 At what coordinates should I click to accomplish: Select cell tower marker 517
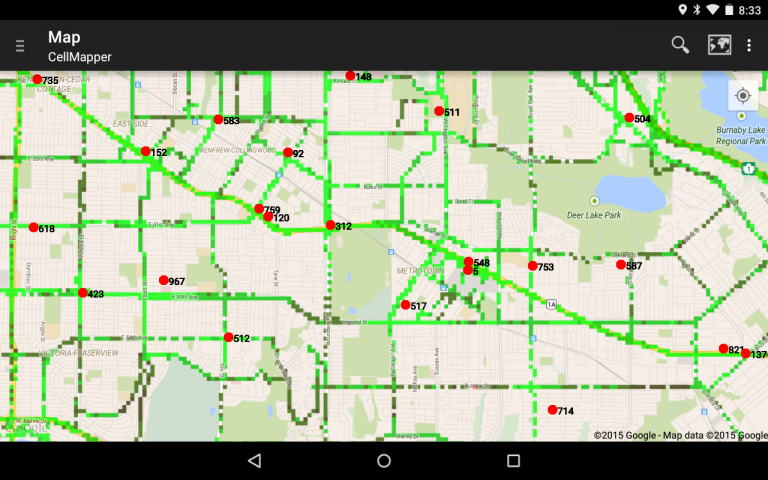coord(406,305)
